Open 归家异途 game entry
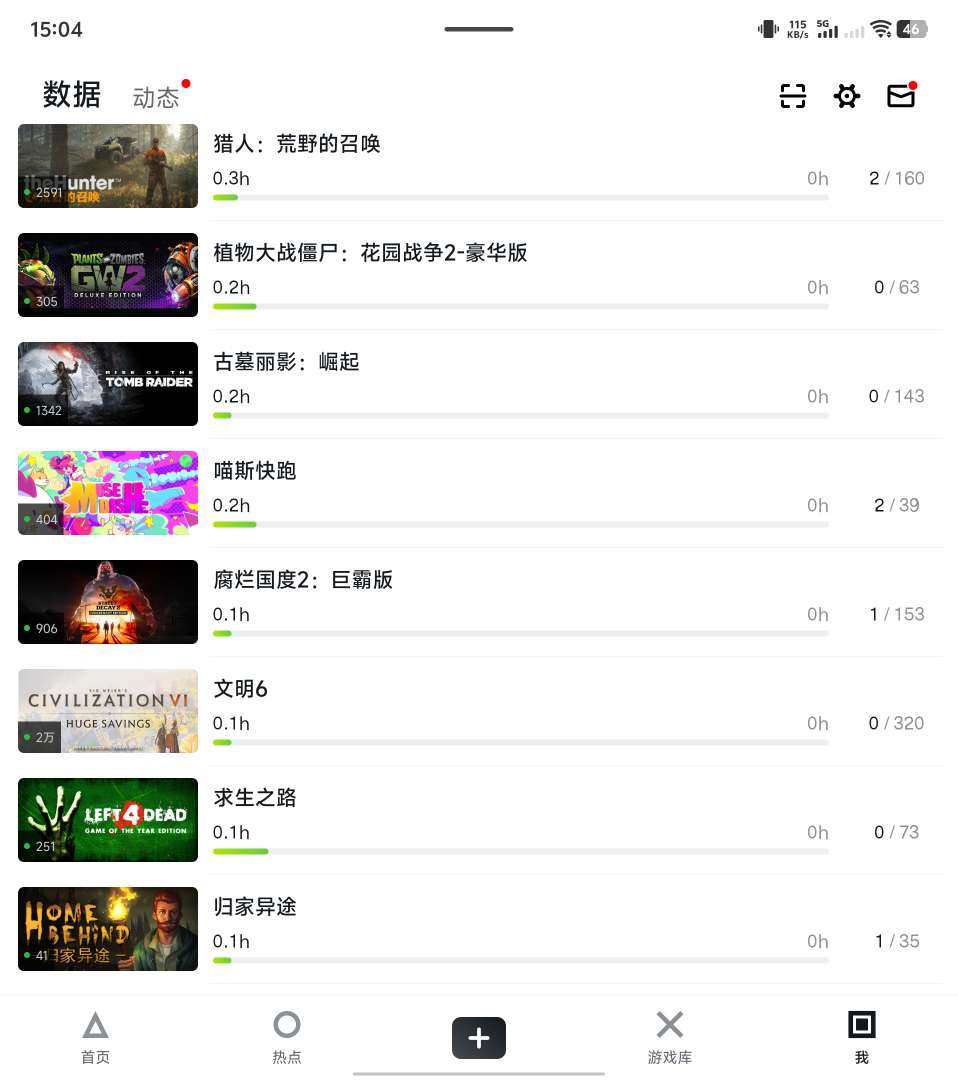 click(480, 929)
